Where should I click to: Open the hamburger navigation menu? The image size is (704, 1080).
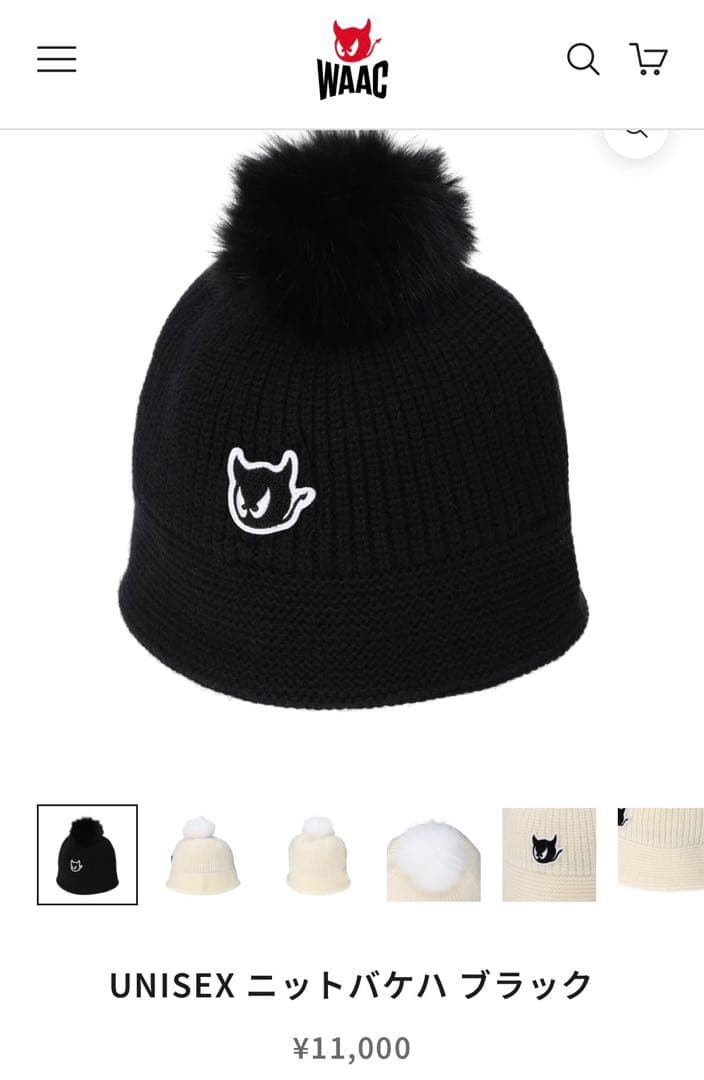click(x=57, y=59)
